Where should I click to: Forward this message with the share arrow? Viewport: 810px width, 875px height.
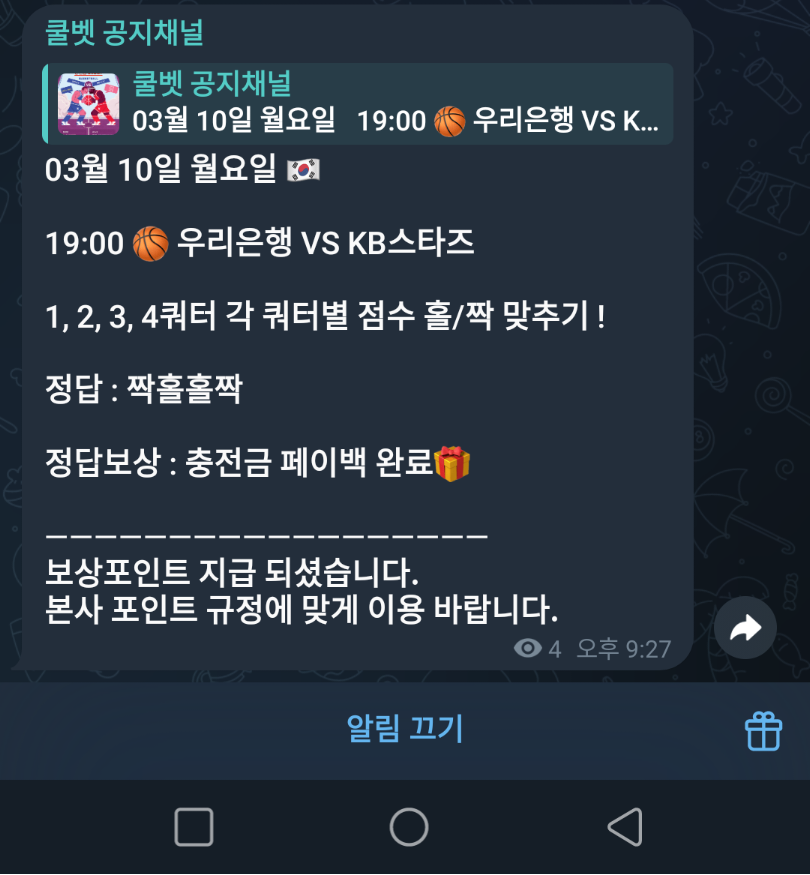click(x=745, y=628)
